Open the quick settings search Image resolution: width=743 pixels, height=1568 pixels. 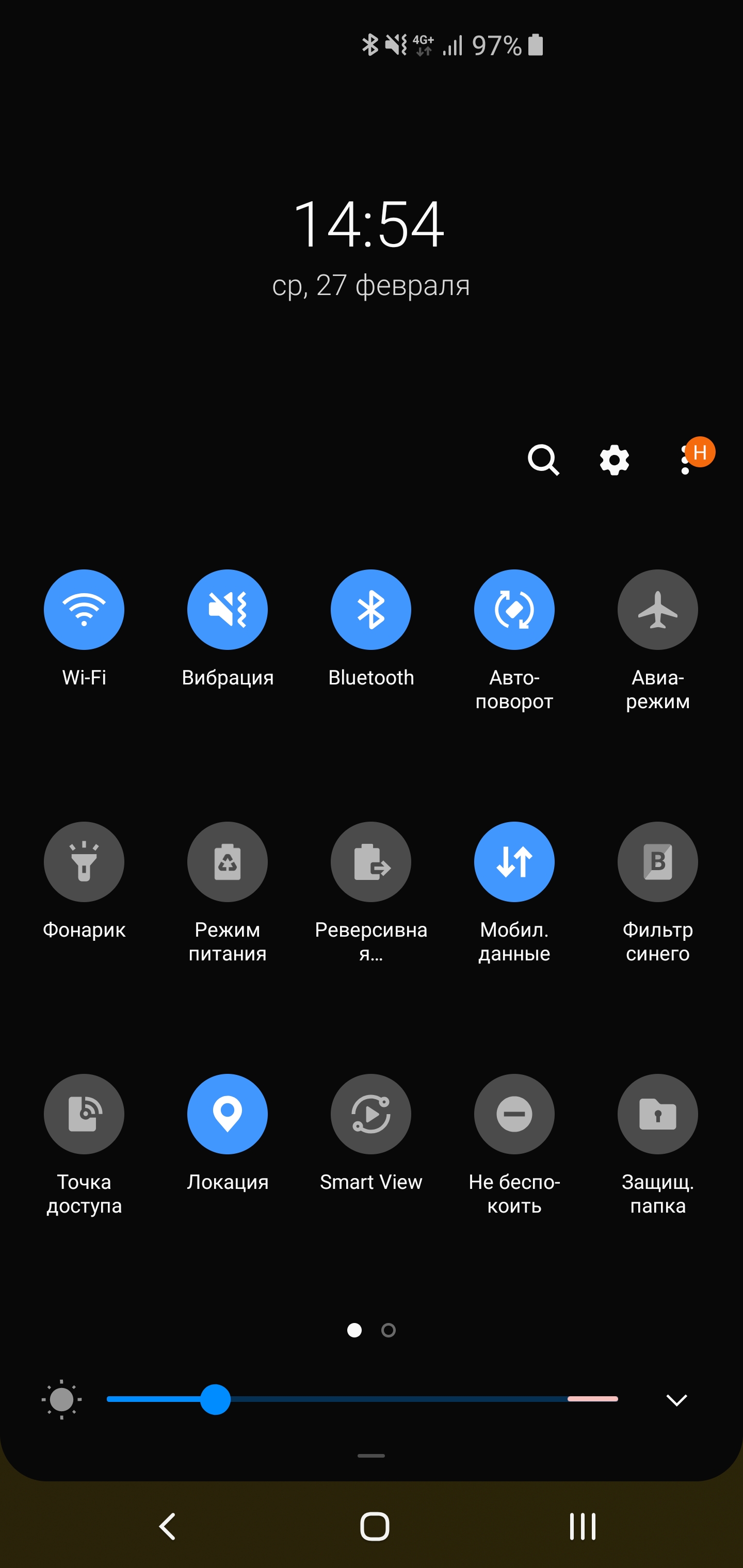pyautogui.click(x=543, y=460)
